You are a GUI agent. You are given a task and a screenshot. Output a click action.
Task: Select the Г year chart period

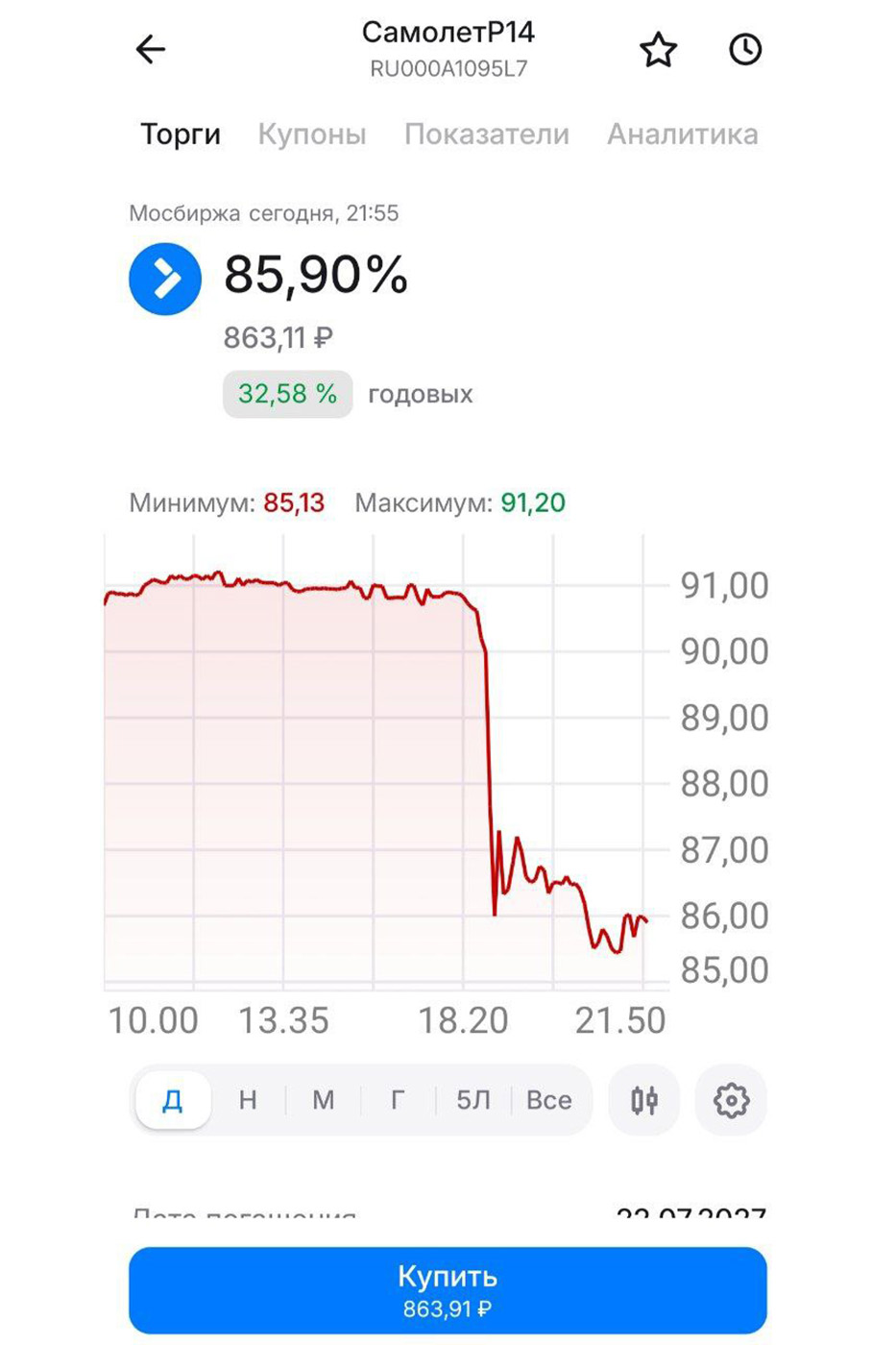[398, 1100]
